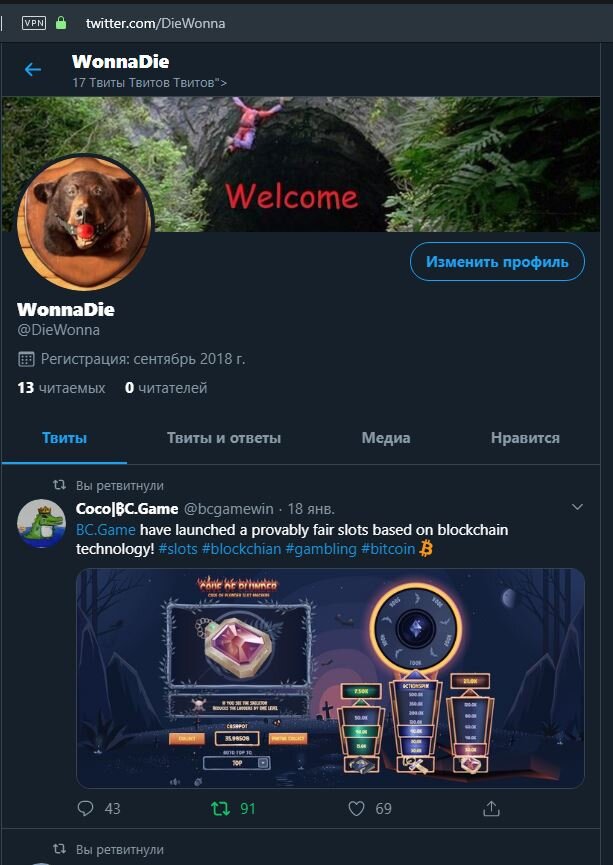Open the Твиты и ответы tab
This screenshot has height=865, width=613.
224,438
